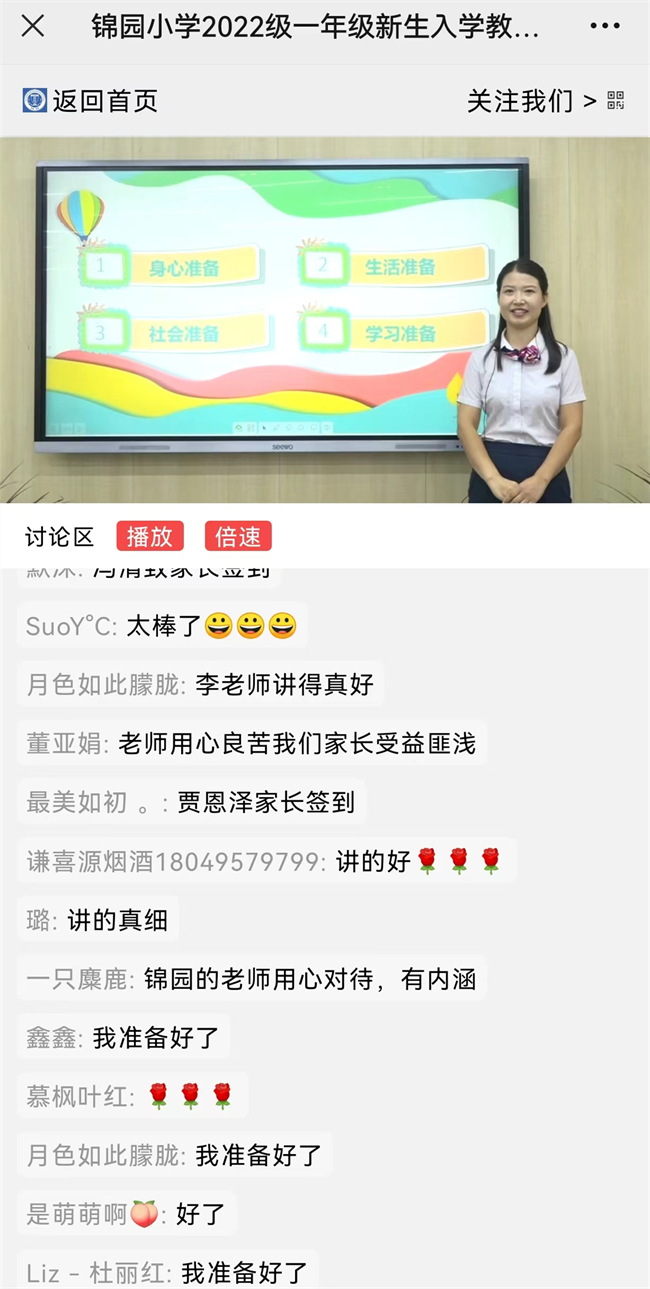This screenshot has height=1289, width=650.
Task: Switch to the 讨论区 tab
Action: (x=60, y=536)
